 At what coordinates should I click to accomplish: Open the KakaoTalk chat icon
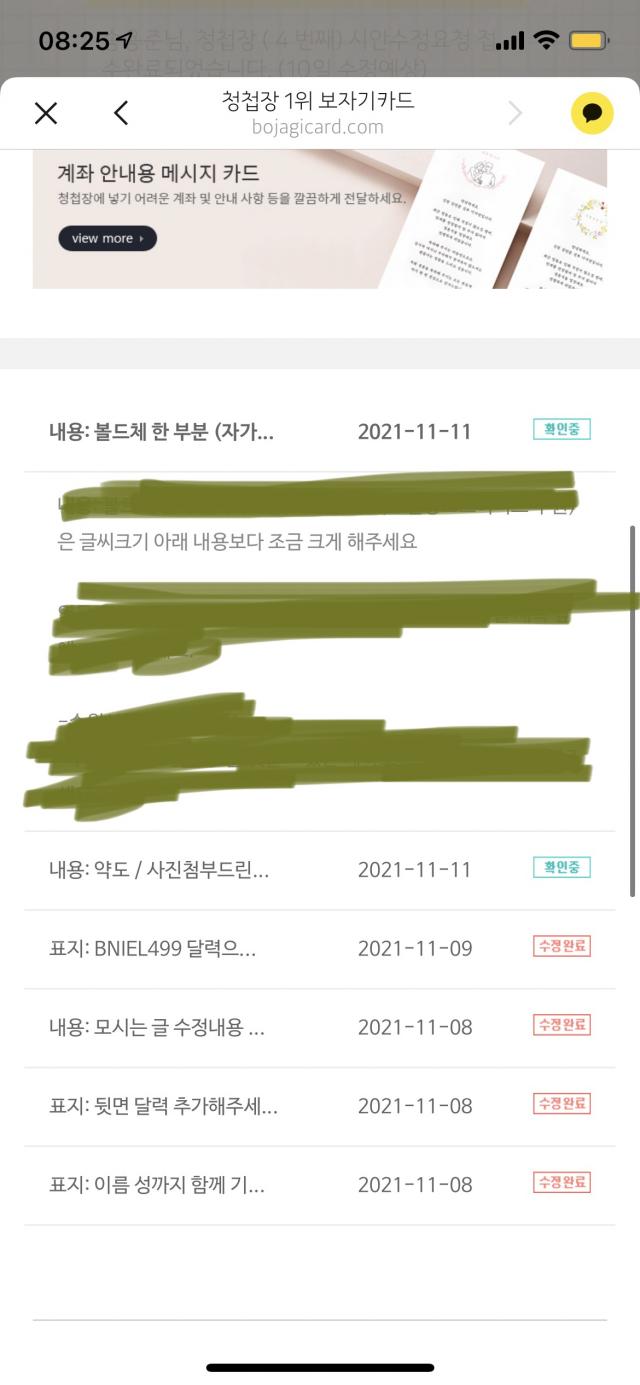pyautogui.click(x=592, y=113)
